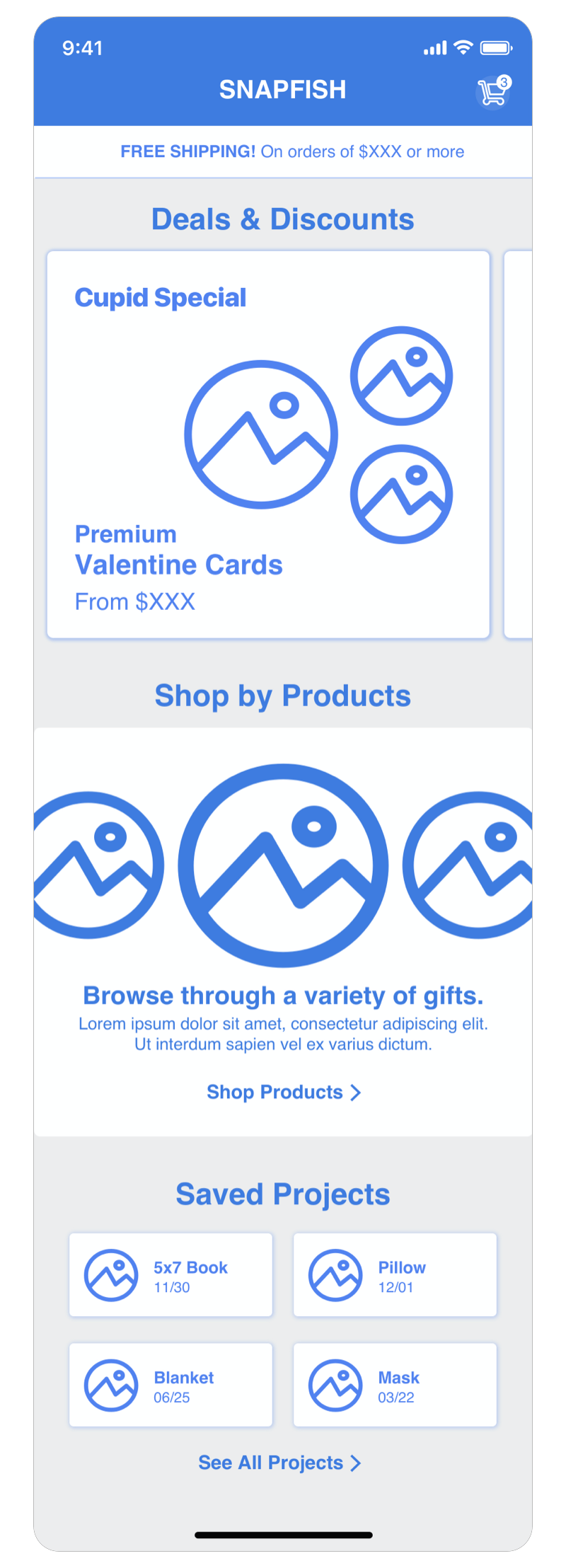The image size is (566, 1568).
Task: Open the free shipping banner
Action: [291, 151]
